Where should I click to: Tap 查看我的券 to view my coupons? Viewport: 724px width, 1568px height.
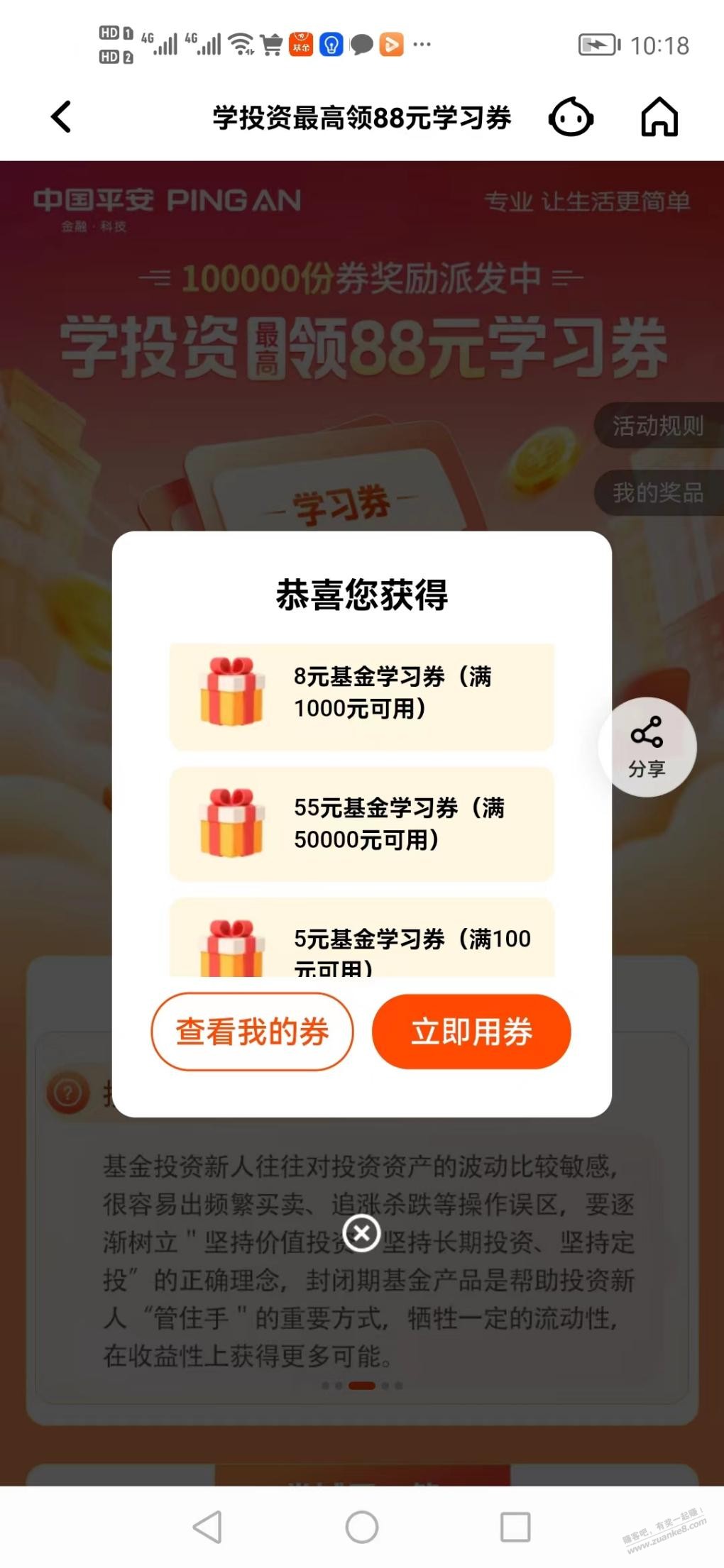click(x=252, y=1032)
